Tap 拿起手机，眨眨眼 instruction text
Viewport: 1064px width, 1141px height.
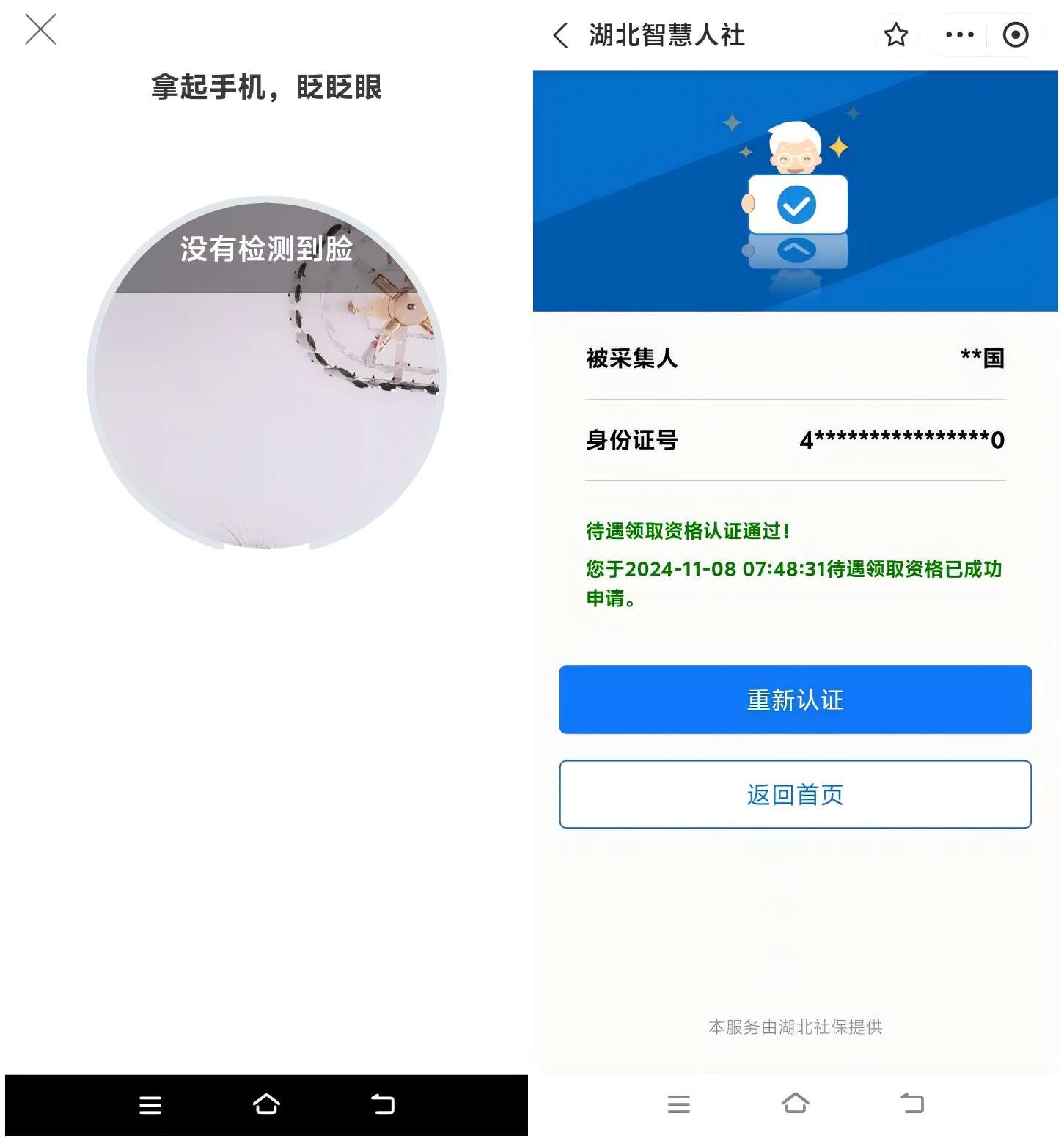(x=268, y=87)
